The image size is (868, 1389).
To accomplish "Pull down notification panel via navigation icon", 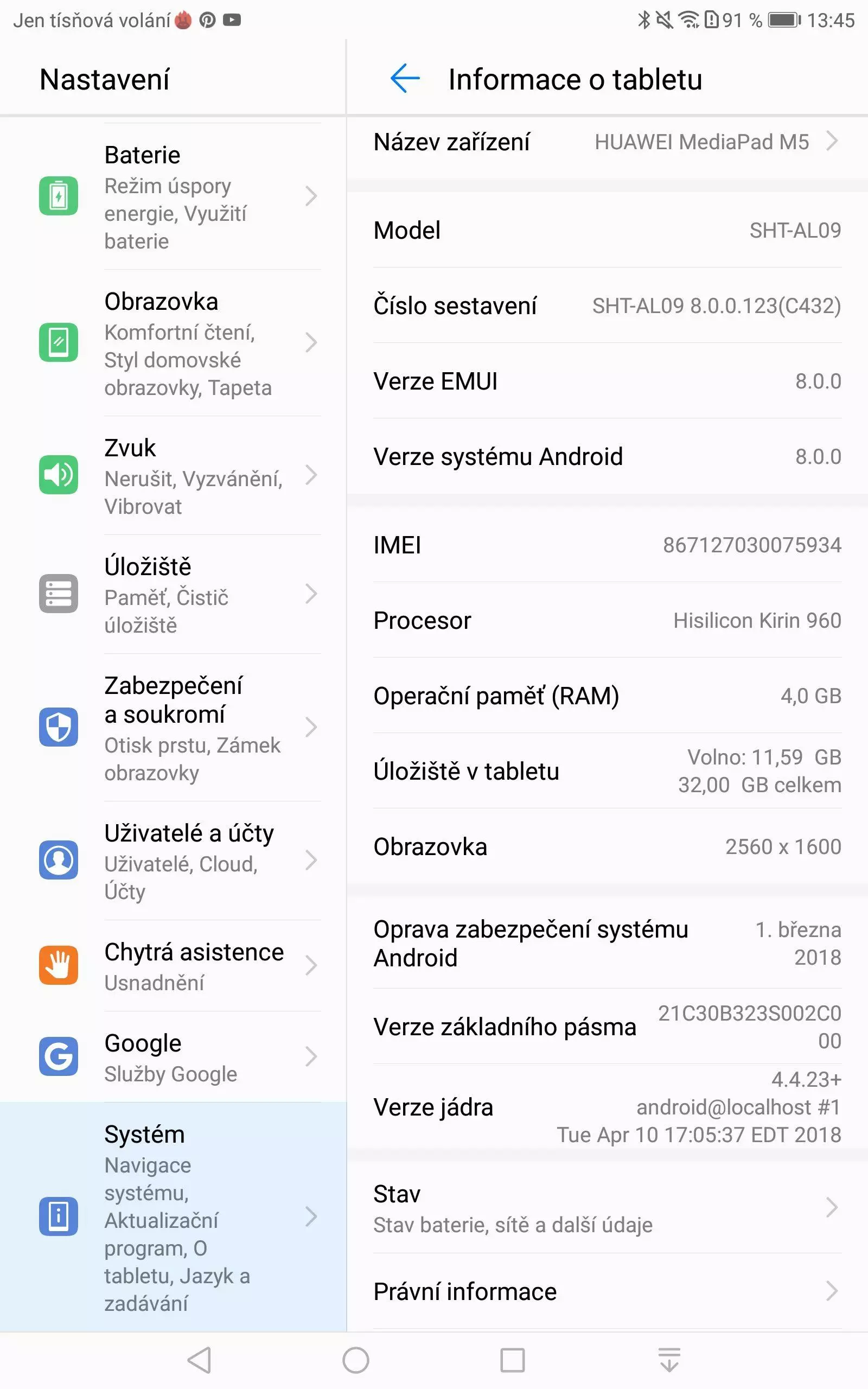I will [669, 1360].
